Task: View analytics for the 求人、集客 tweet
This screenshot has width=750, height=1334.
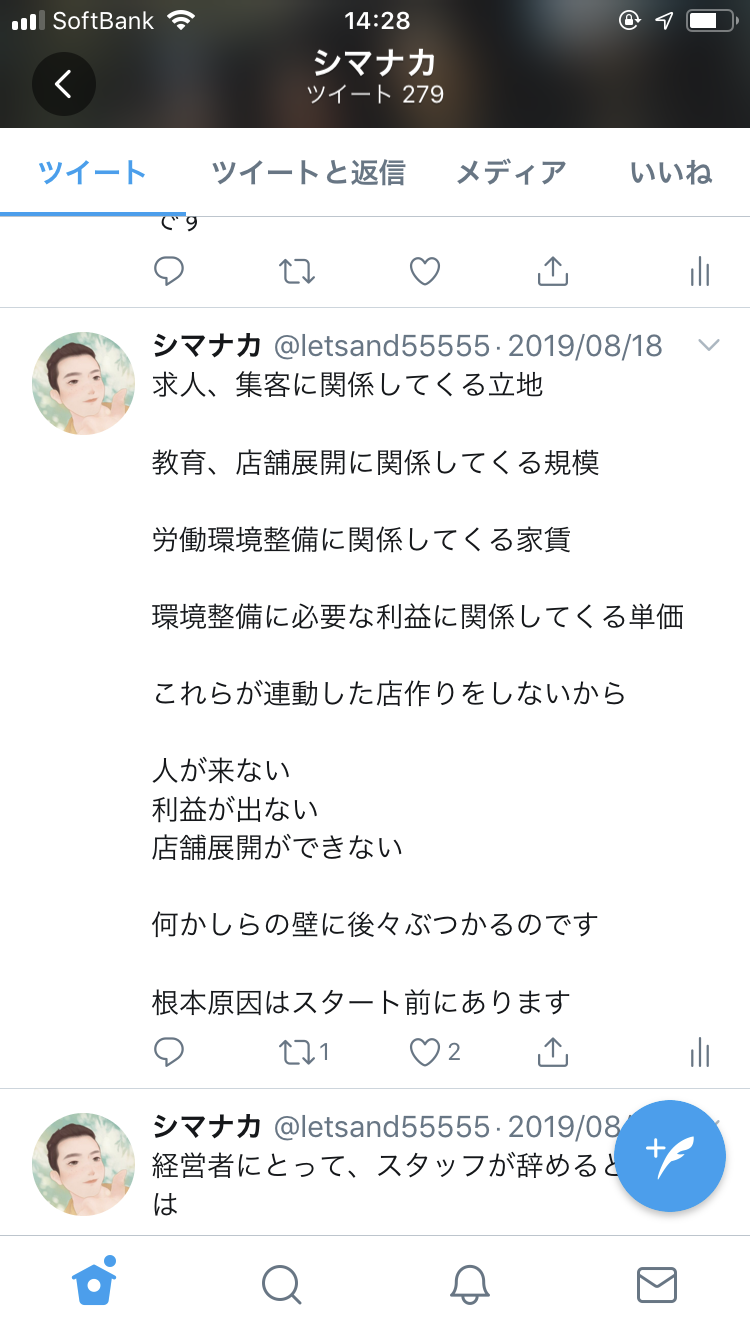Action: tap(700, 1051)
